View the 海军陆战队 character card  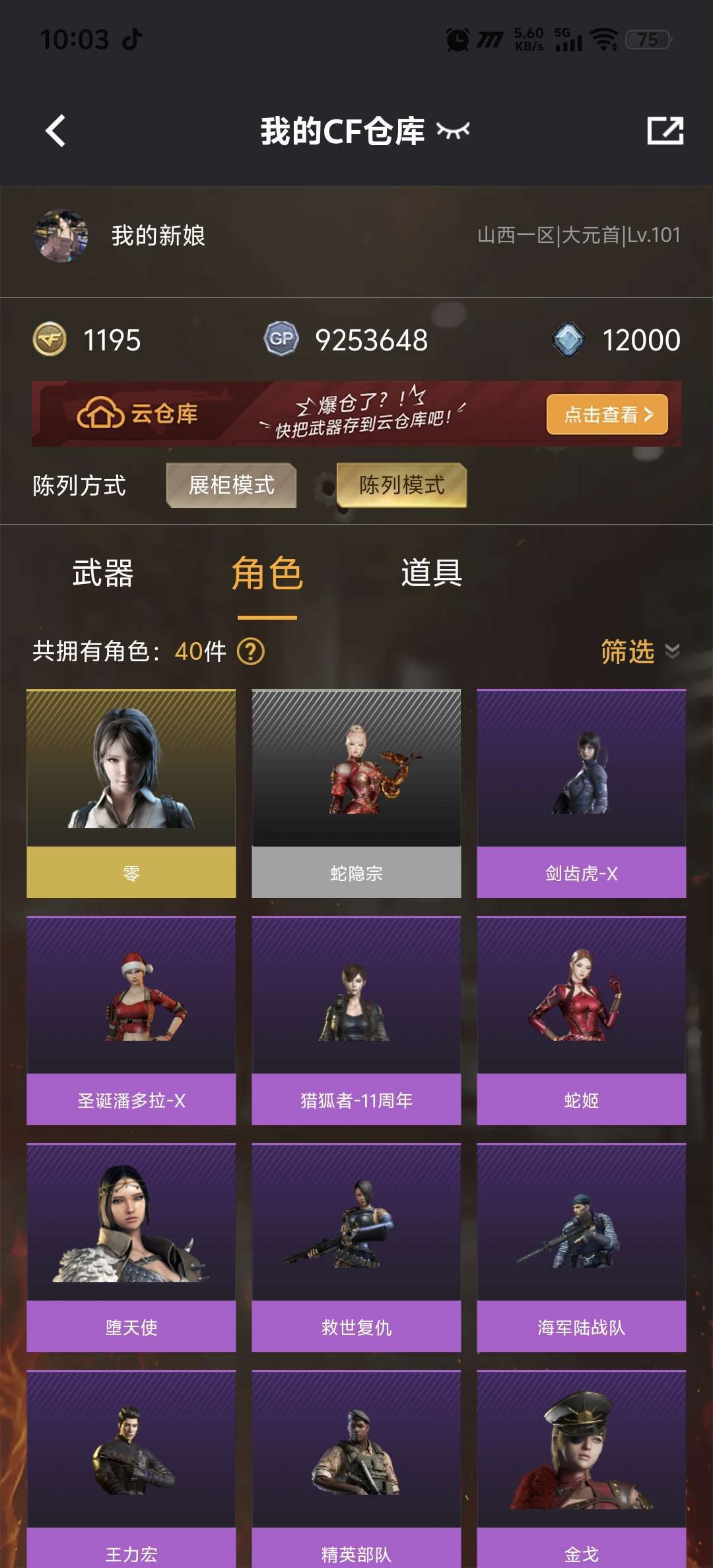581,1247
